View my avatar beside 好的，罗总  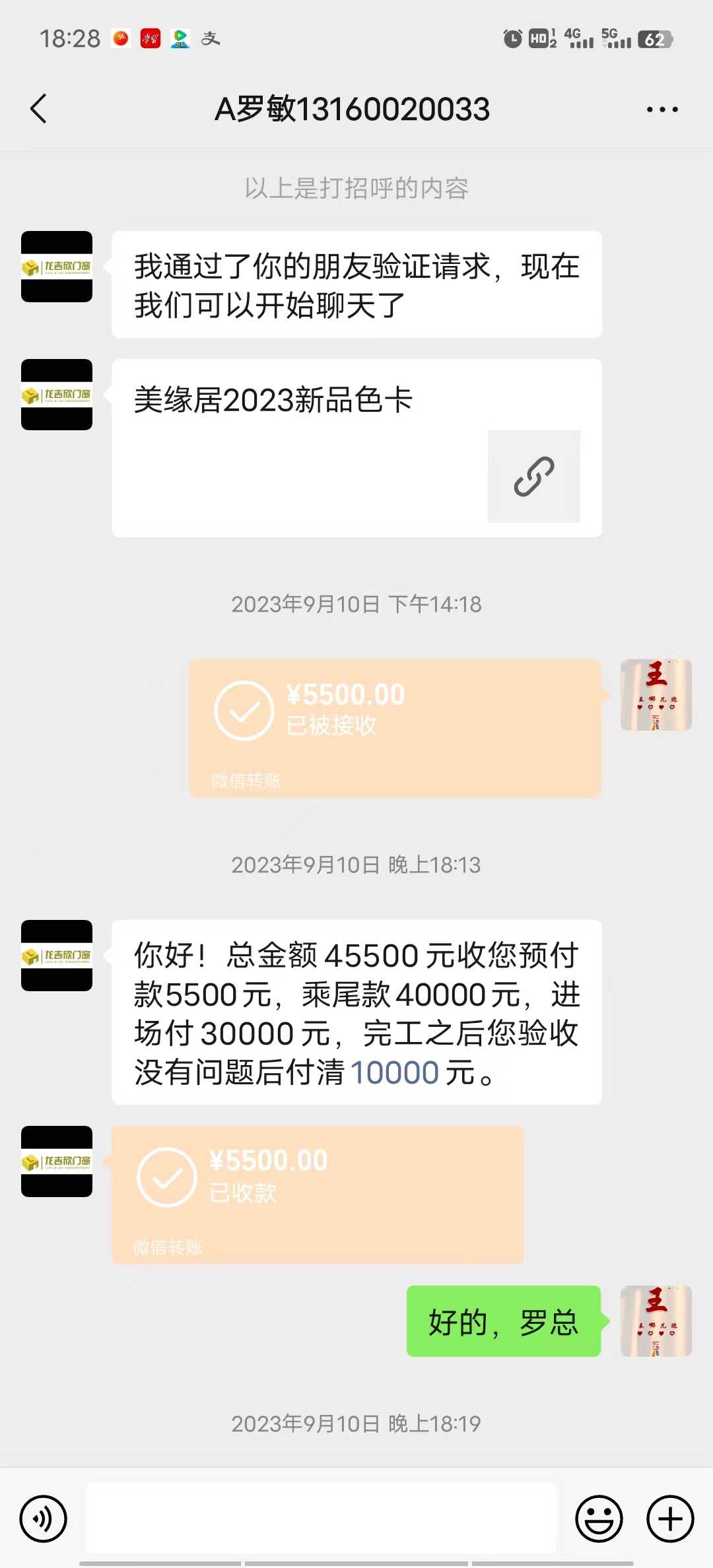[656, 1321]
